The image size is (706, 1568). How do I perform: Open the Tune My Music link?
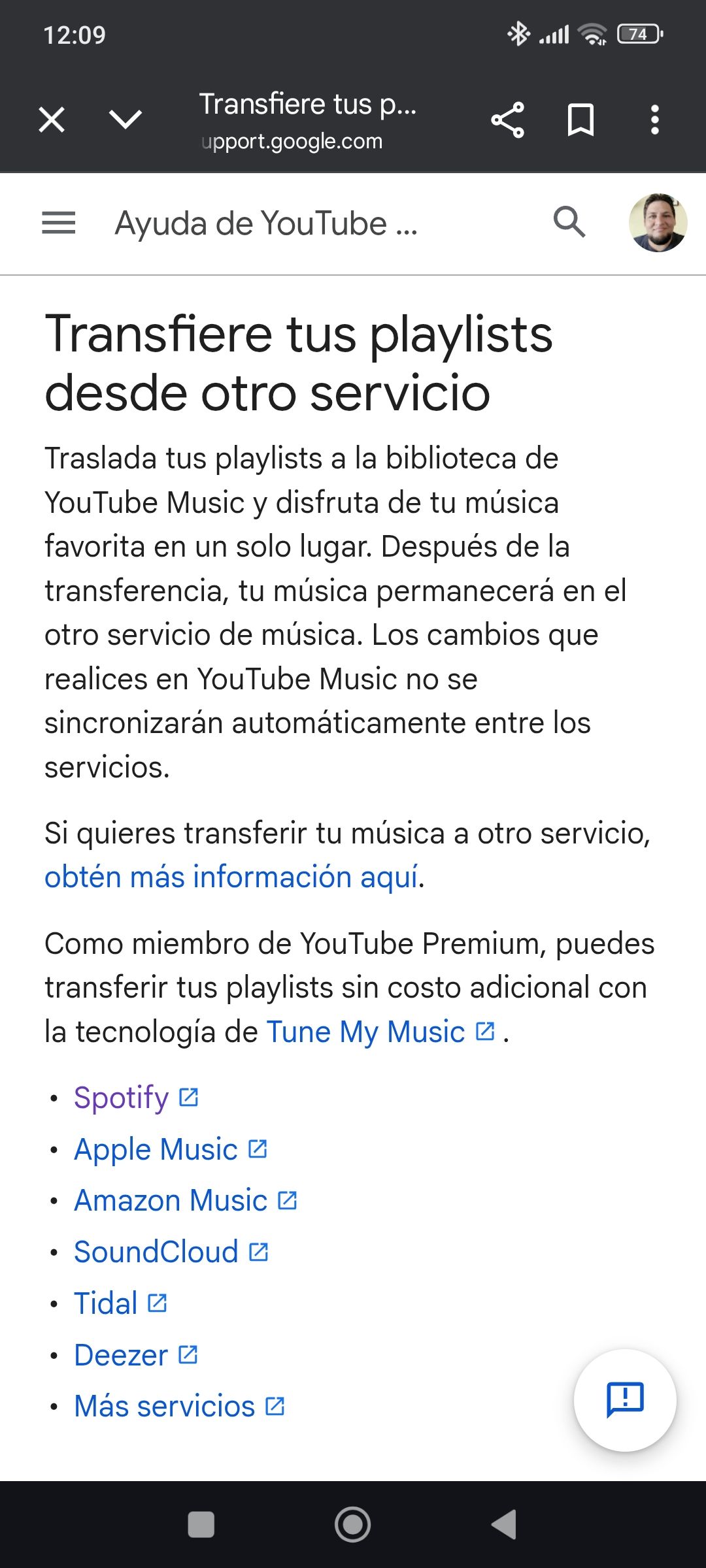[x=366, y=1032]
